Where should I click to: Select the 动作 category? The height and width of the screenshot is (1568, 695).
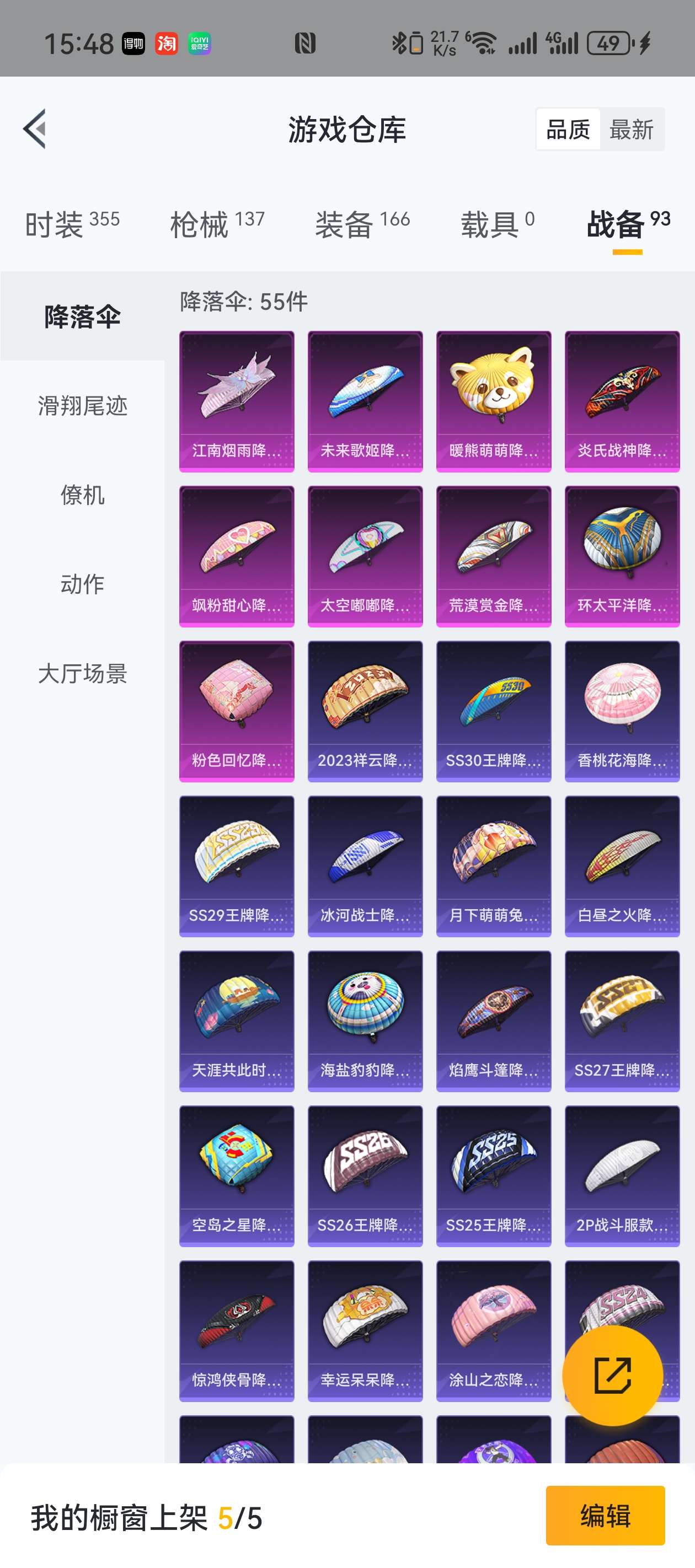tap(82, 584)
